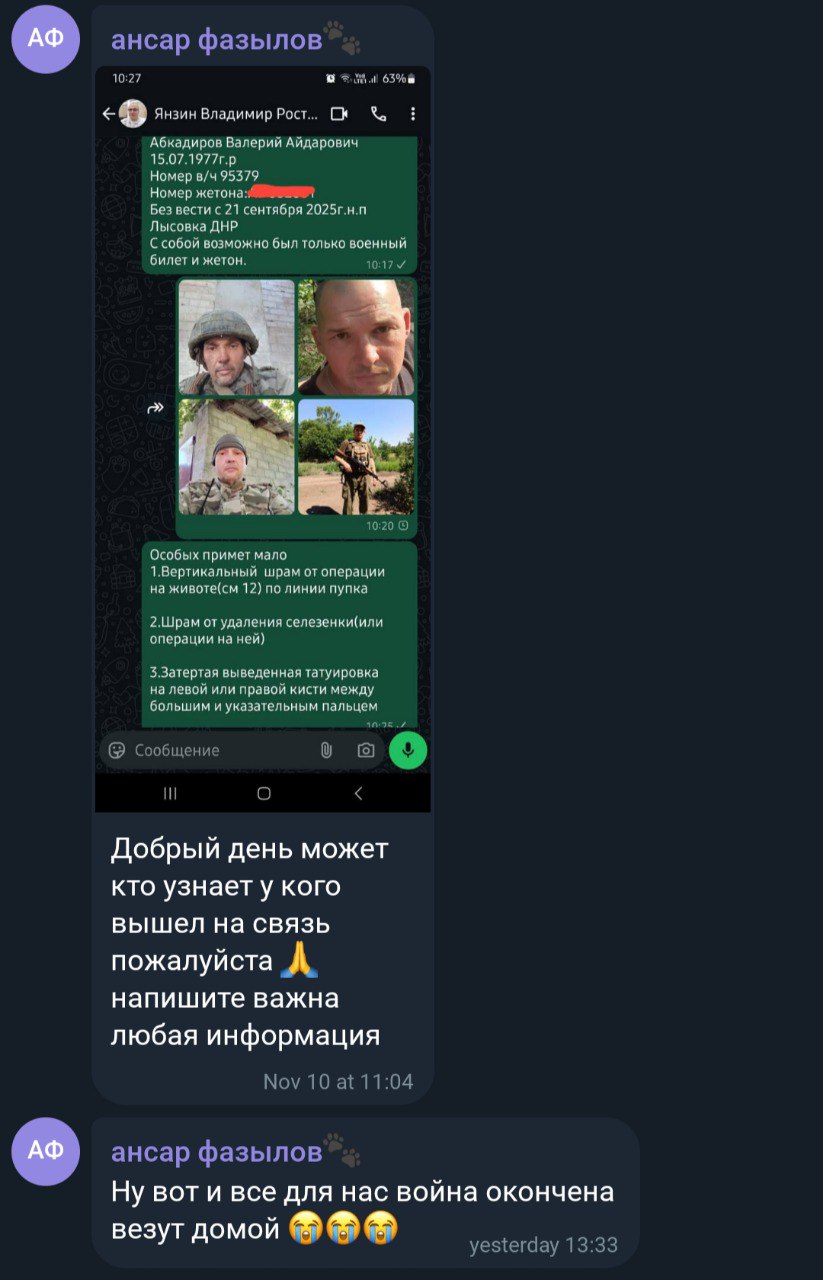Tap sender name ансар фазылов above the image
The image size is (823, 1280).
(216, 40)
